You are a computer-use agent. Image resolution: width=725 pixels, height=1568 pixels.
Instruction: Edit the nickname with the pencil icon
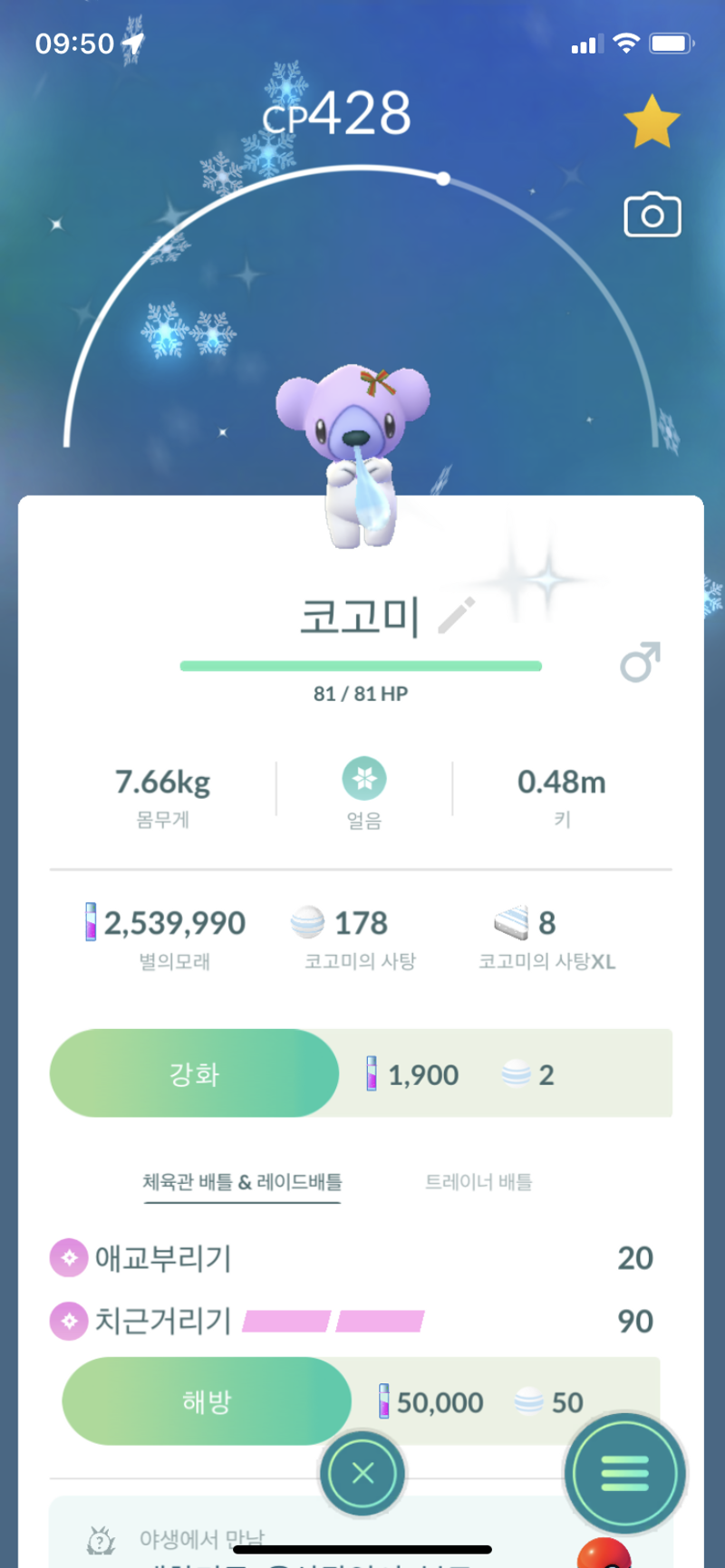[457, 615]
